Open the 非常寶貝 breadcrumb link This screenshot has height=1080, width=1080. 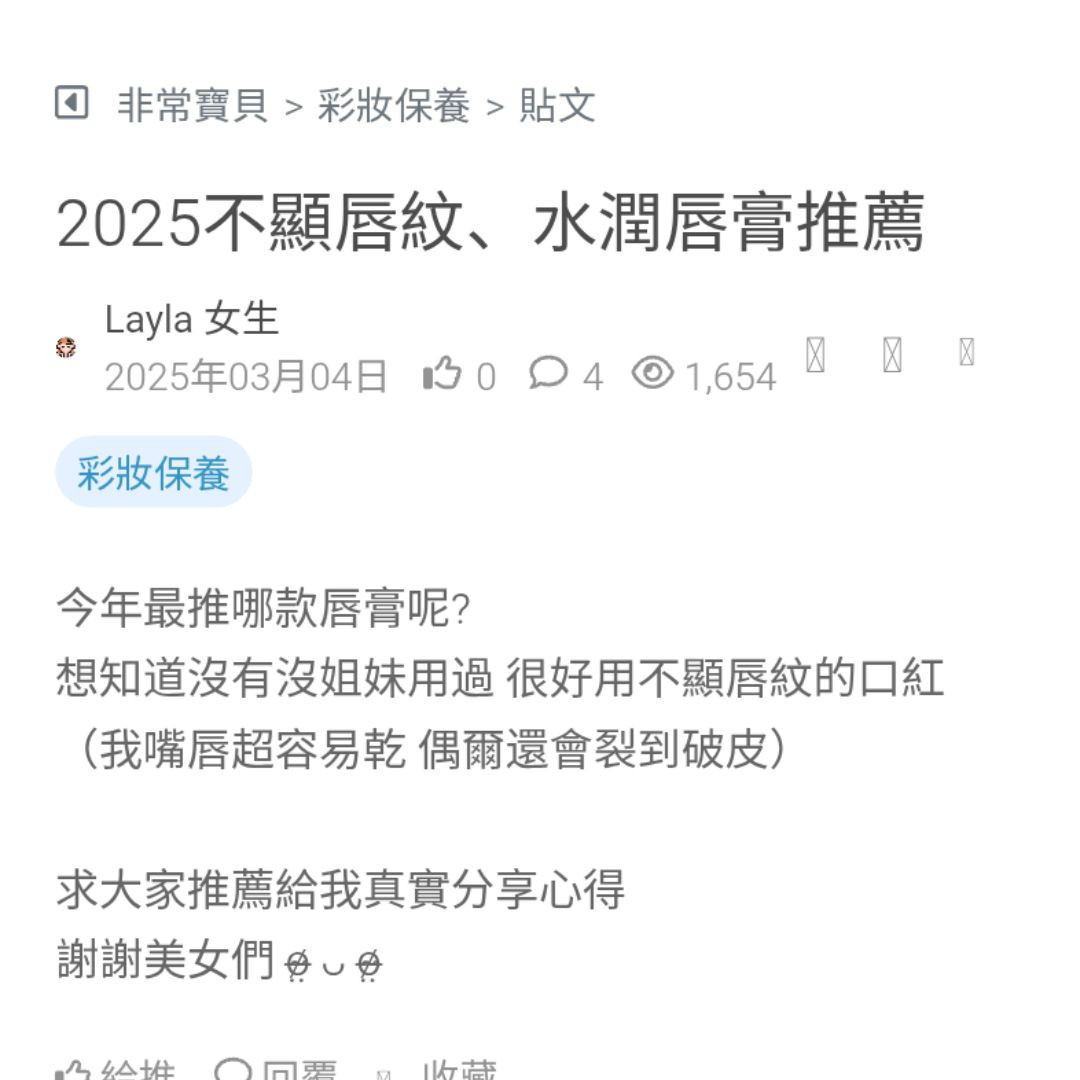pyautogui.click(x=193, y=105)
